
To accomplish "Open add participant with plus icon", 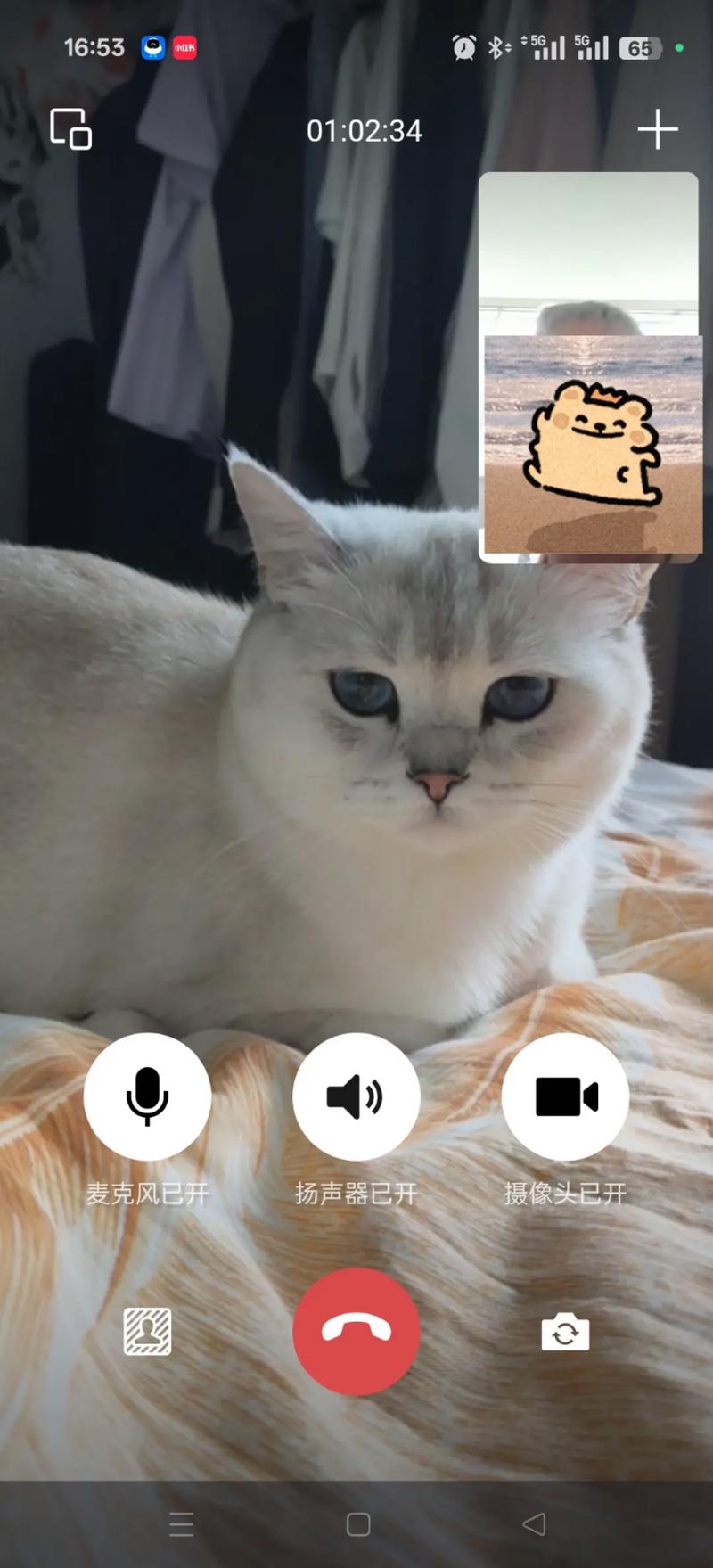I will (x=658, y=130).
